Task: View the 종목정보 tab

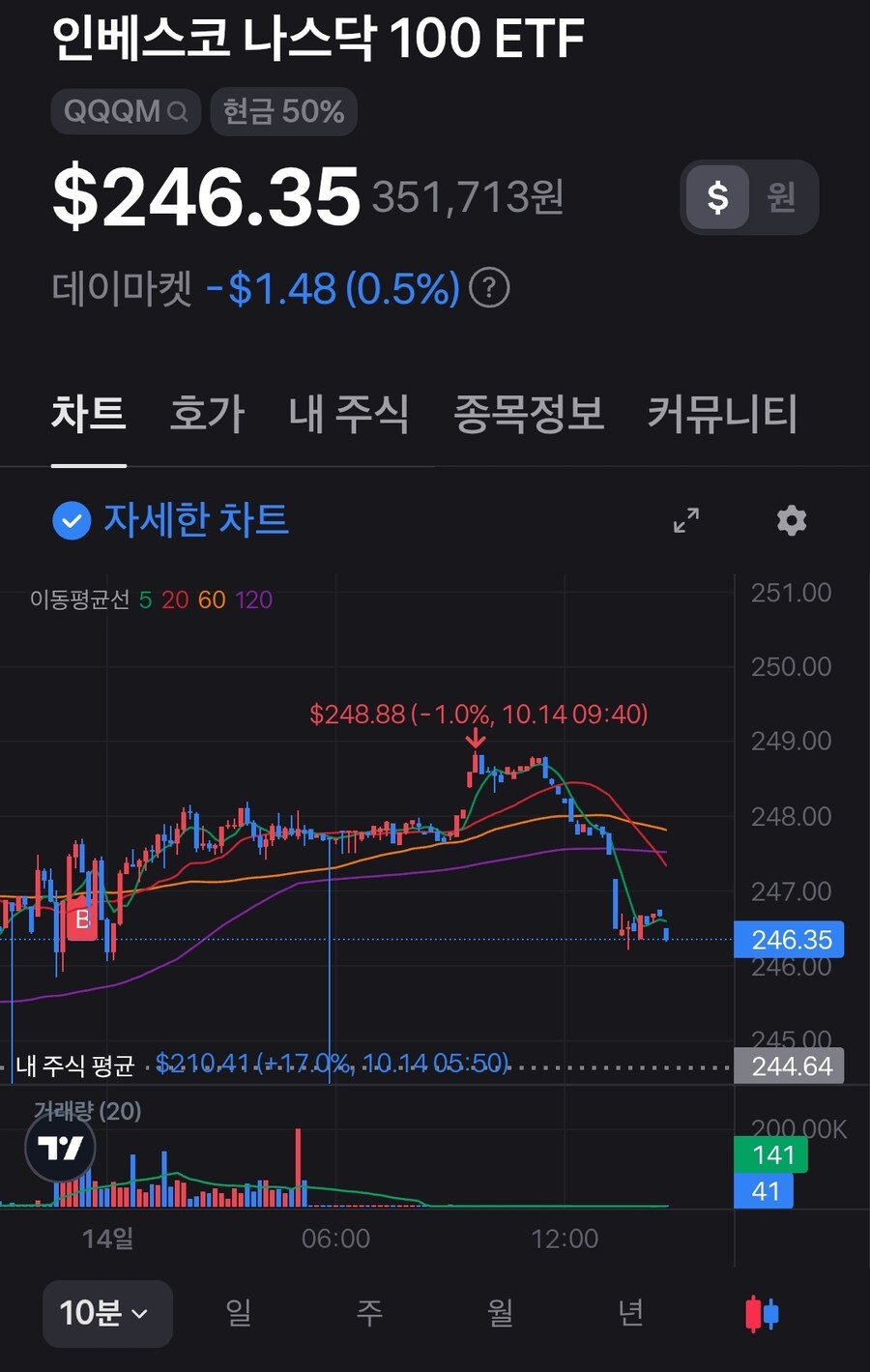Action: click(x=529, y=414)
